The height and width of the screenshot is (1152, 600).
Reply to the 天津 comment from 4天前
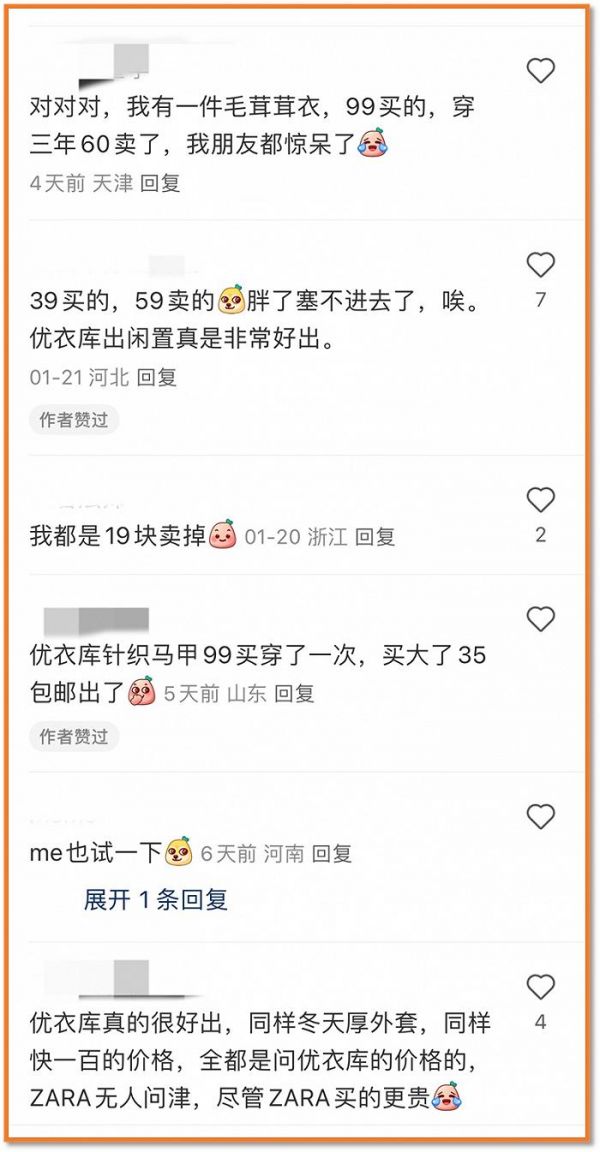pos(160,184)
